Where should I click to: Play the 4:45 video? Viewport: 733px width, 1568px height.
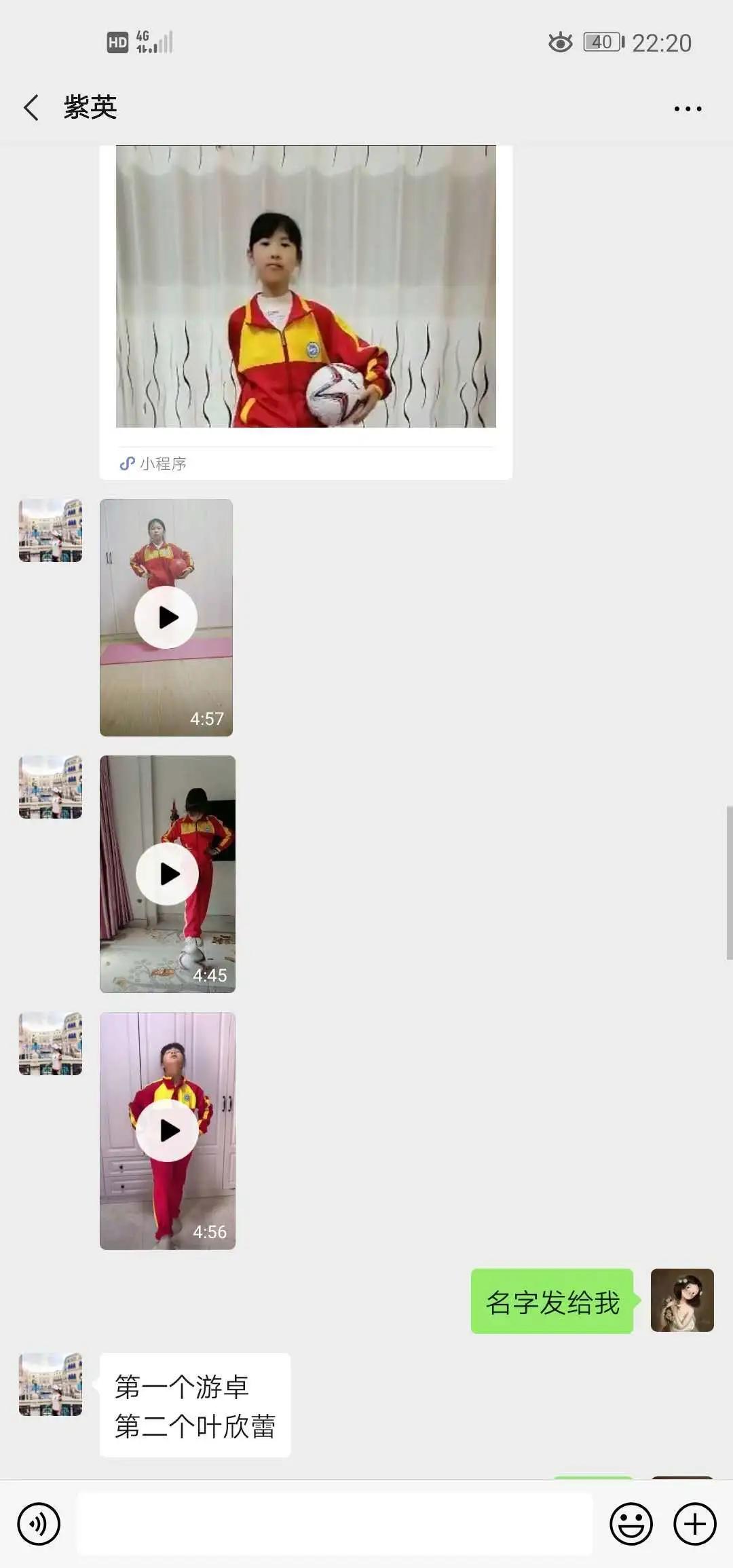click(168, 874)
